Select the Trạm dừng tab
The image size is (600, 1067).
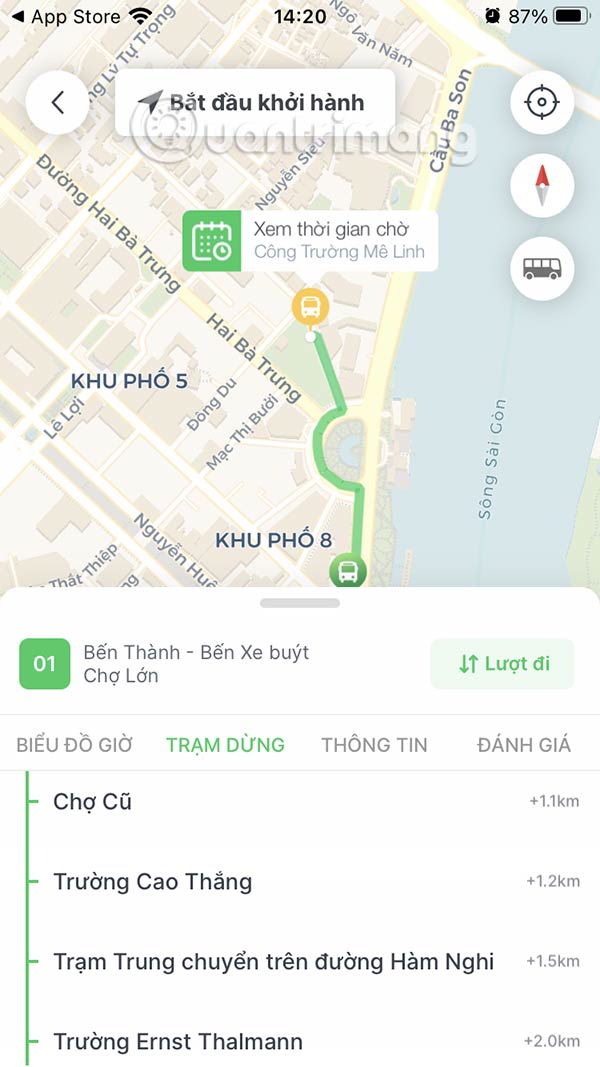pos(225,744)
